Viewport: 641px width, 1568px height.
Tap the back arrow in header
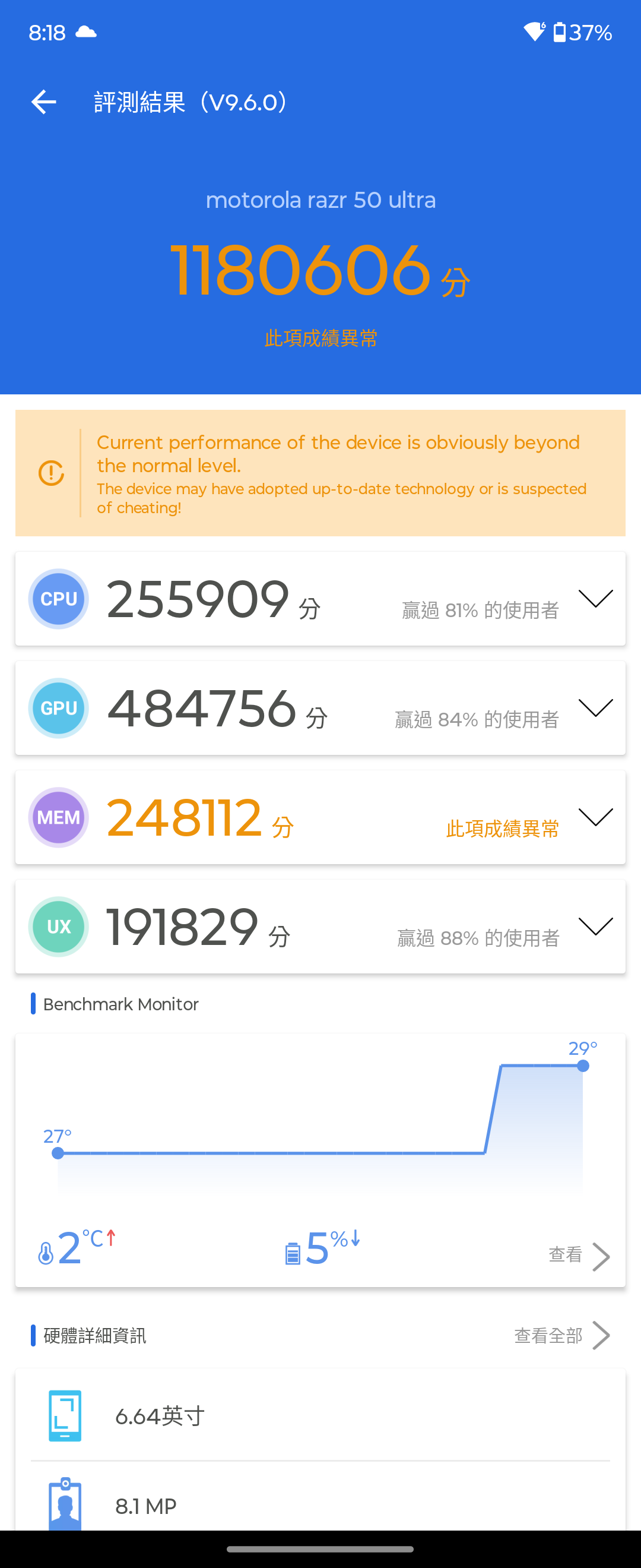point(43,102)
